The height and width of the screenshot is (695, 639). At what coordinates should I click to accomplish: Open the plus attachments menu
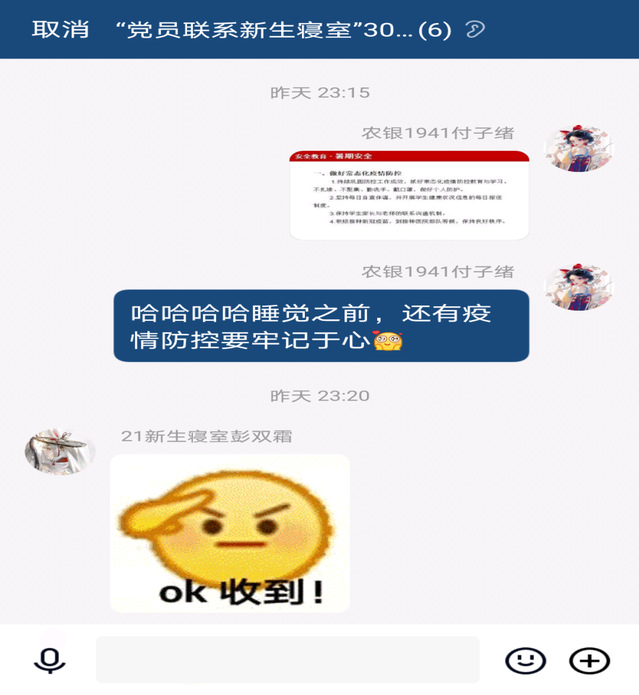589,660
